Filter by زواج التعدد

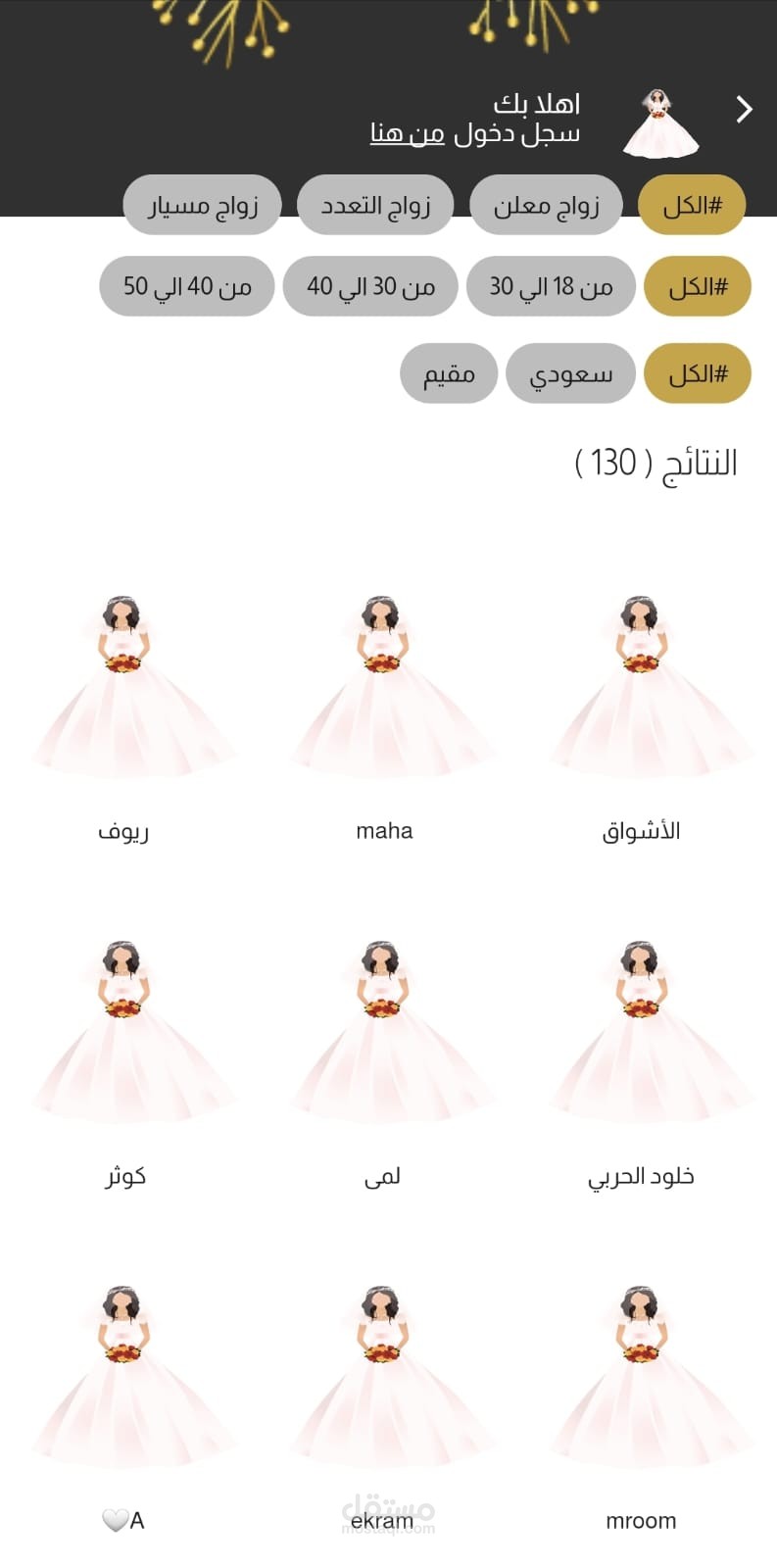click(375, 206)
